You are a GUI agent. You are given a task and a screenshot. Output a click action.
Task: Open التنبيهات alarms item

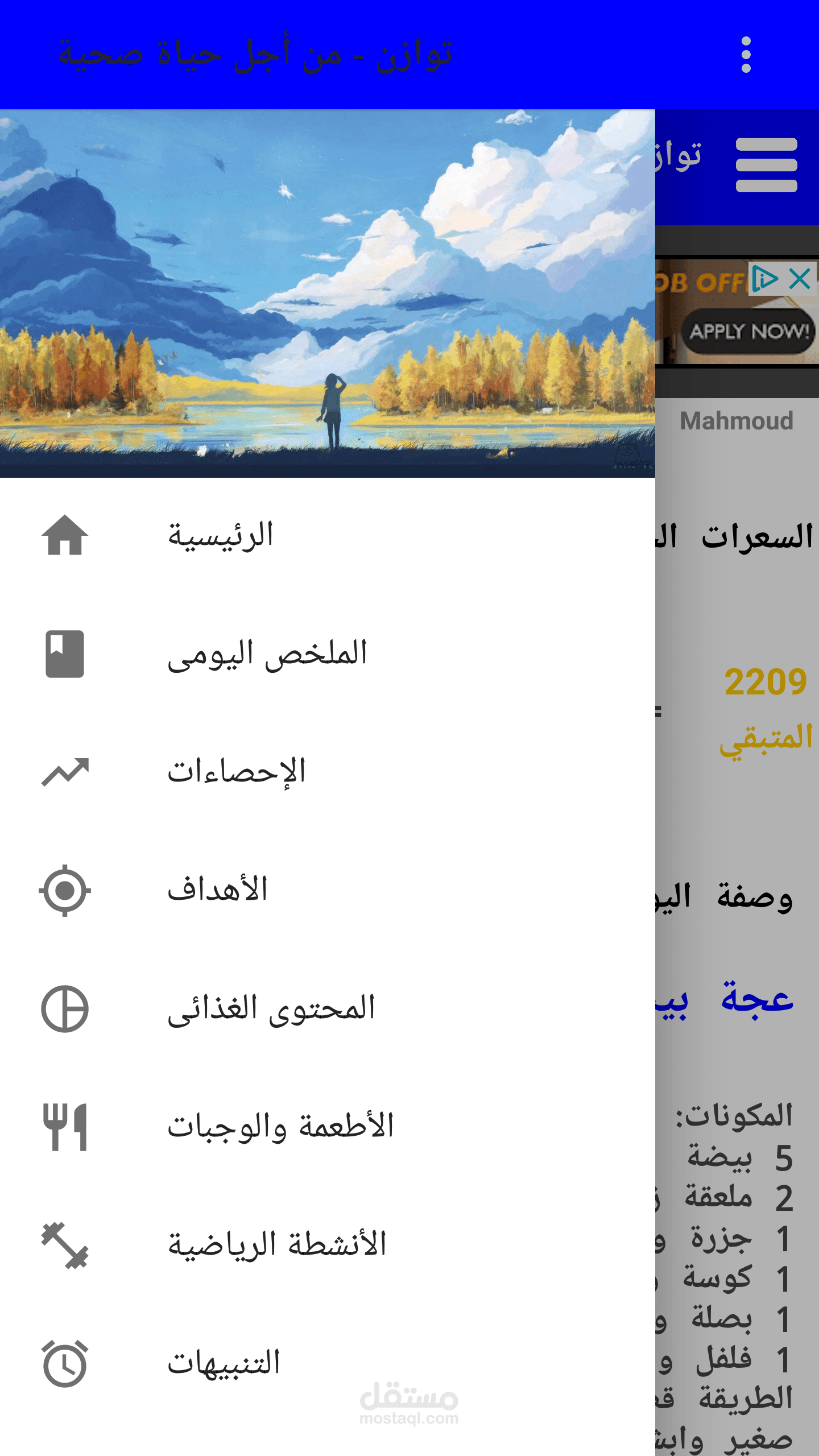[328, 1363]
